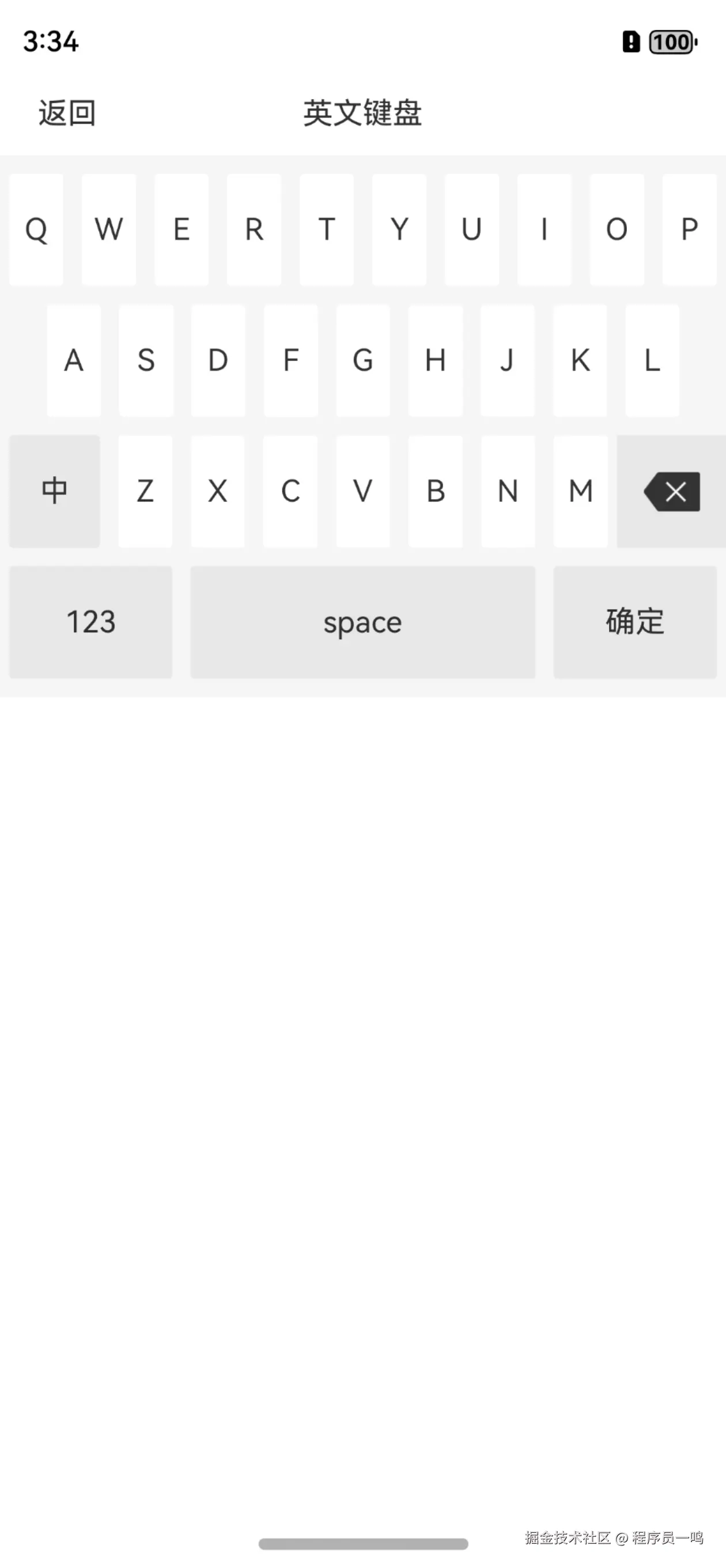Tap the M key
The width and height of the screenshot is (726, 1568).
pyautogui.click(x=581, y=491)
